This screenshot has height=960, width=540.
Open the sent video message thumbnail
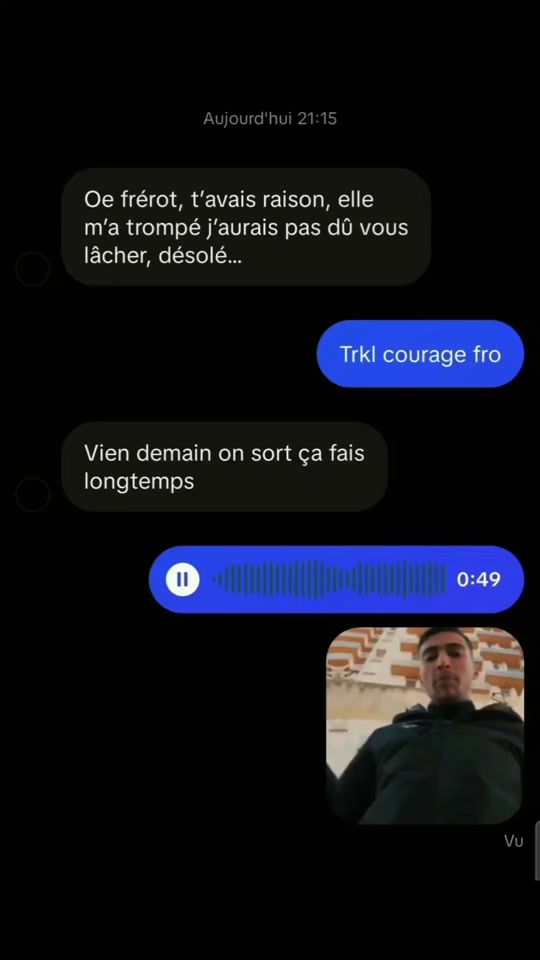(425, 726)
